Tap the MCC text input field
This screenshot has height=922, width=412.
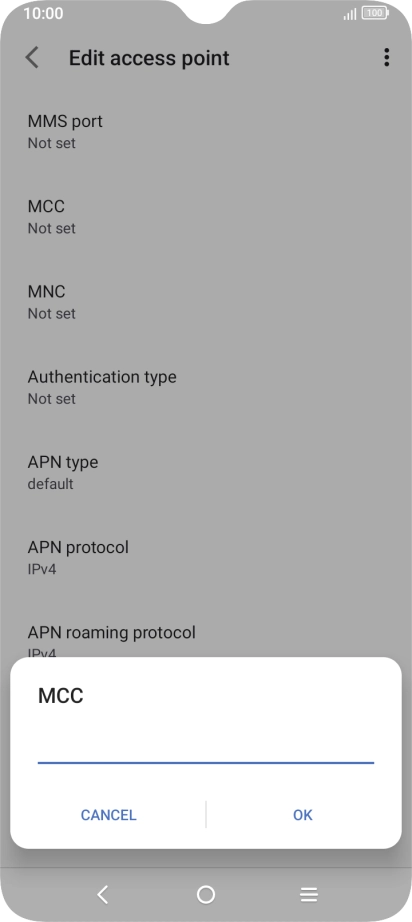coord(206,747)
